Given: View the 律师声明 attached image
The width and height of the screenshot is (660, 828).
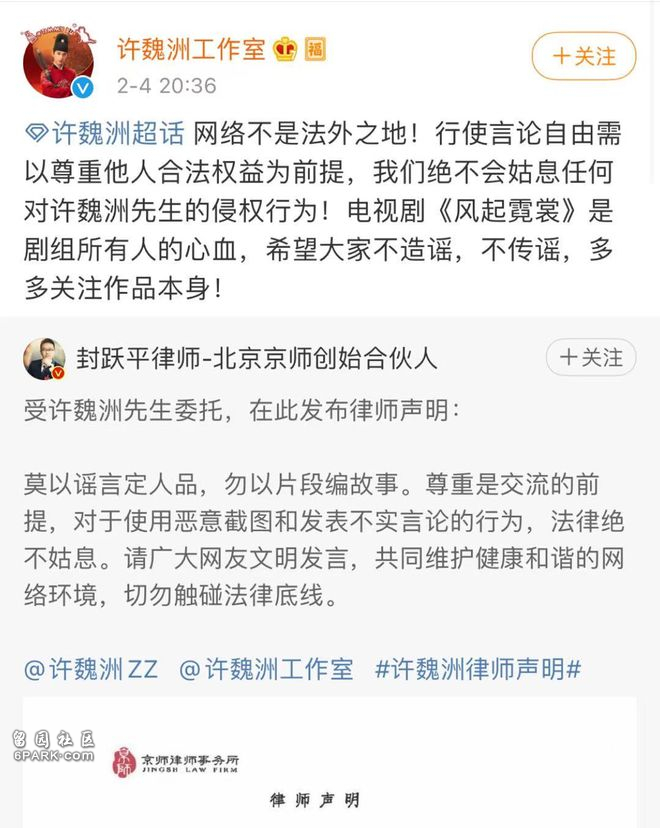Looking at the screenshot, I should click(x=330, y=765).
